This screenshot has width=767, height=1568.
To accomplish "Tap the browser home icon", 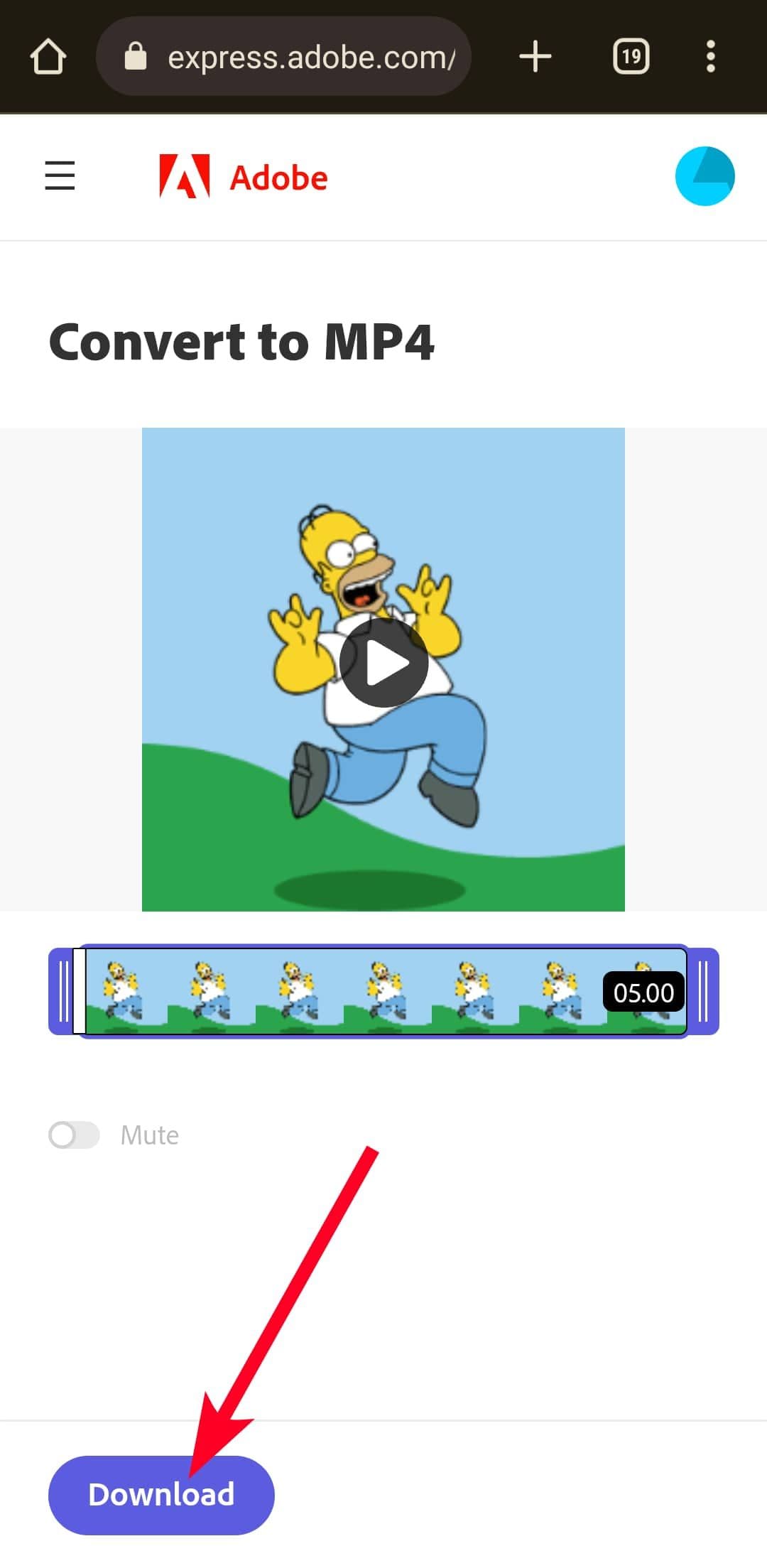I will 48,56.
